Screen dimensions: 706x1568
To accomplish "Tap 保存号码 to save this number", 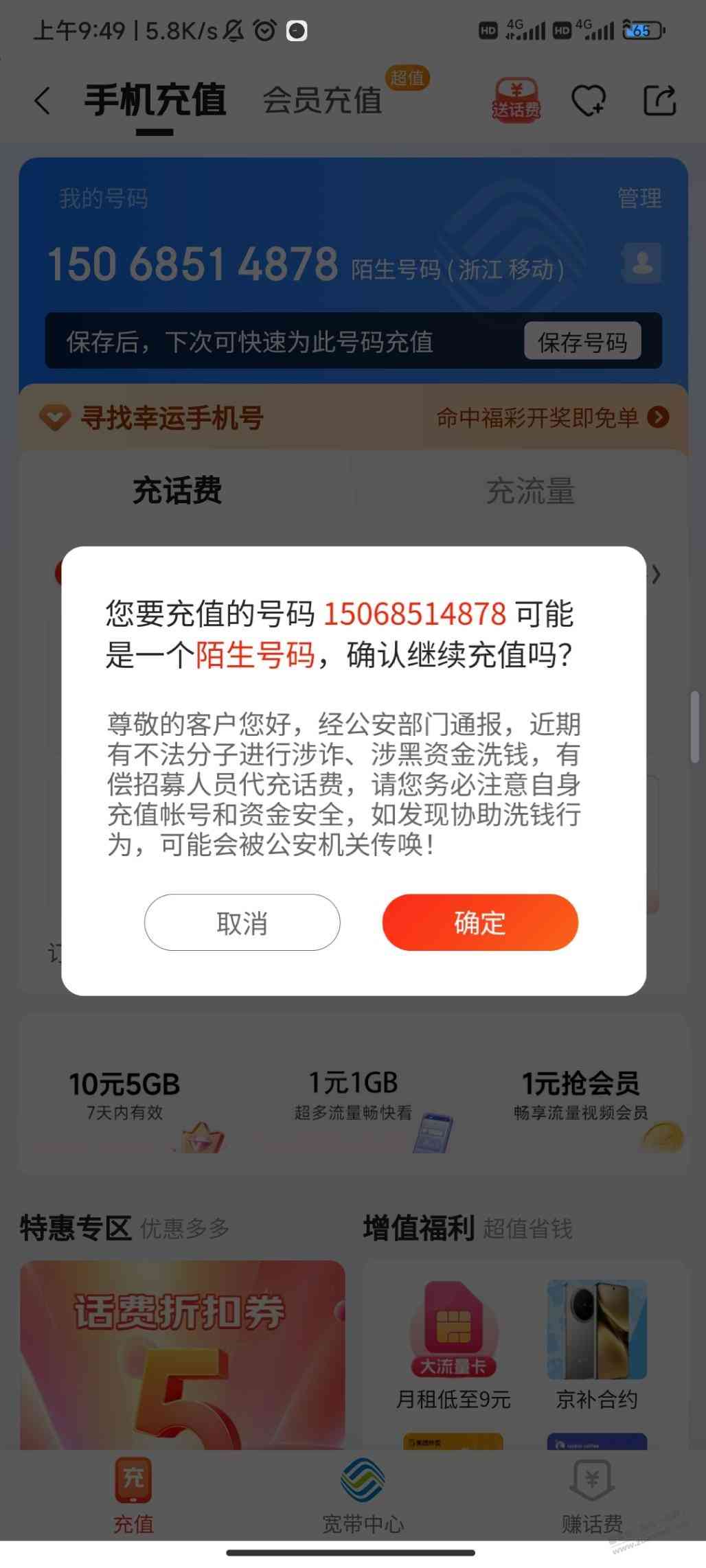I will tap(582, 341).
